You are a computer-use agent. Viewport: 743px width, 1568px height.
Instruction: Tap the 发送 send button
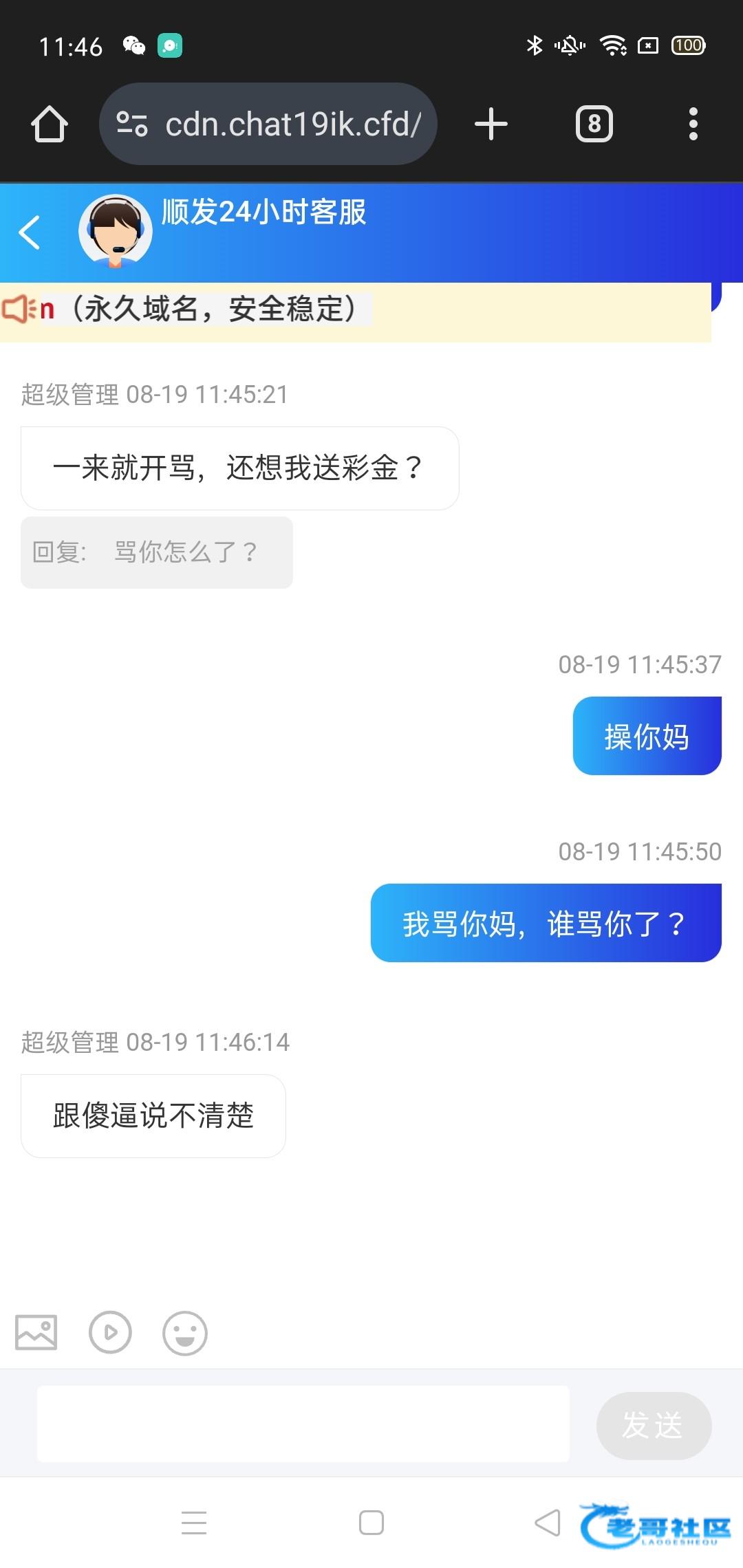(x=654, y=1425)
